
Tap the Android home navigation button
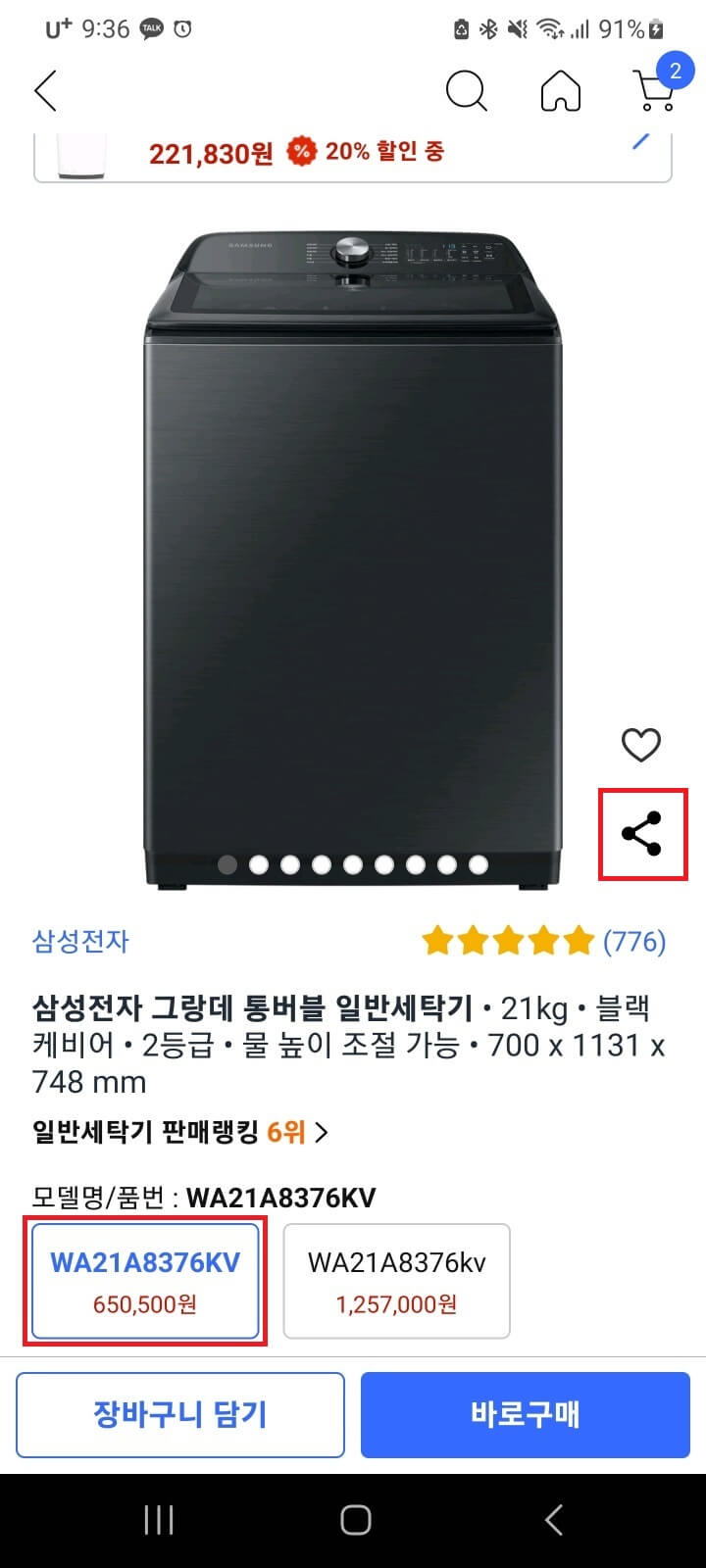(353, 1521)
